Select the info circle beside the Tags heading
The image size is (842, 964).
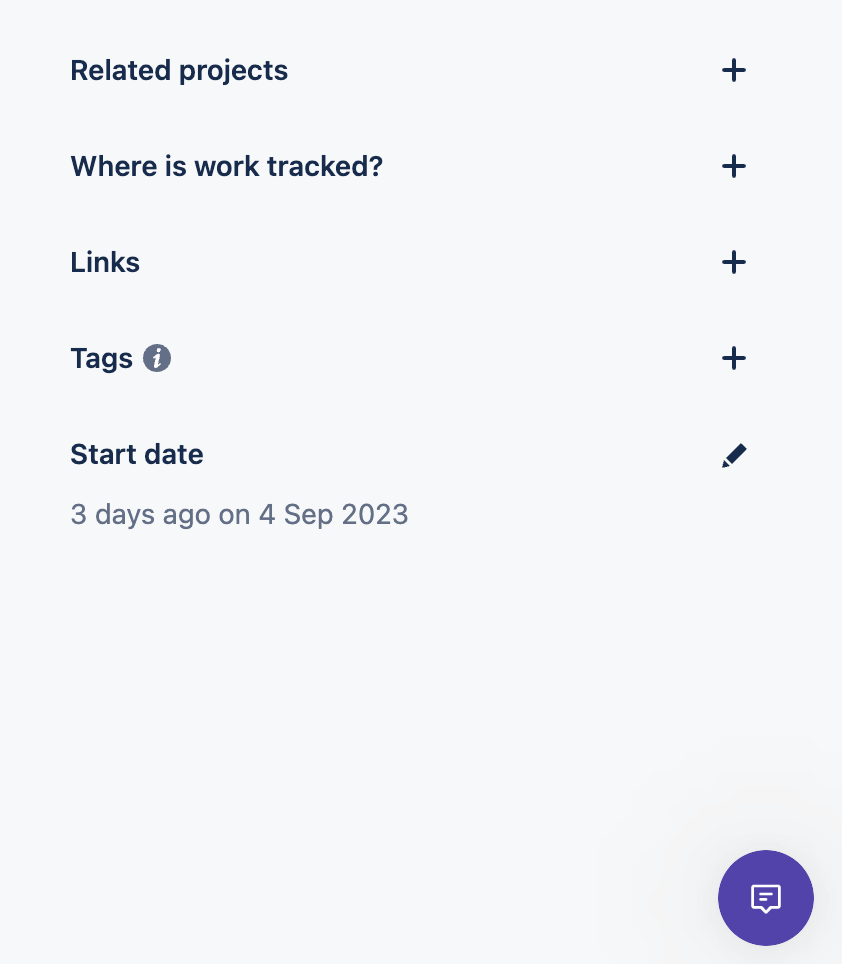[157, 358]
